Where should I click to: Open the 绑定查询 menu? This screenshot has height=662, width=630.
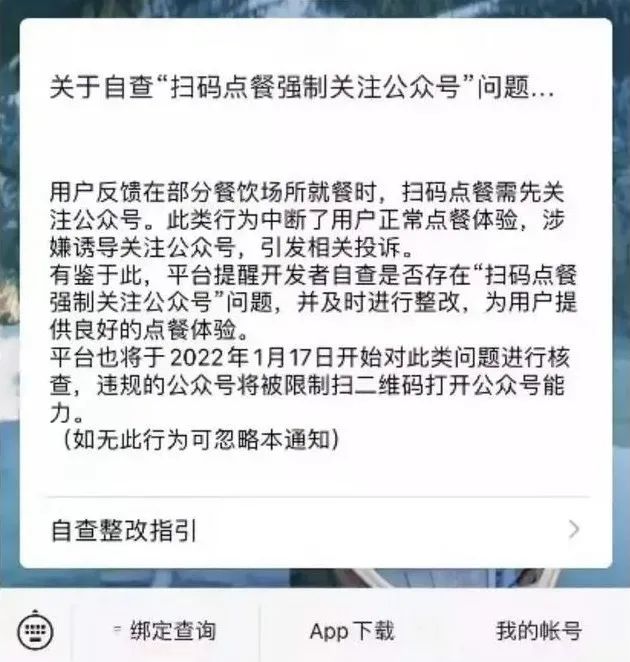pos(165,631)
